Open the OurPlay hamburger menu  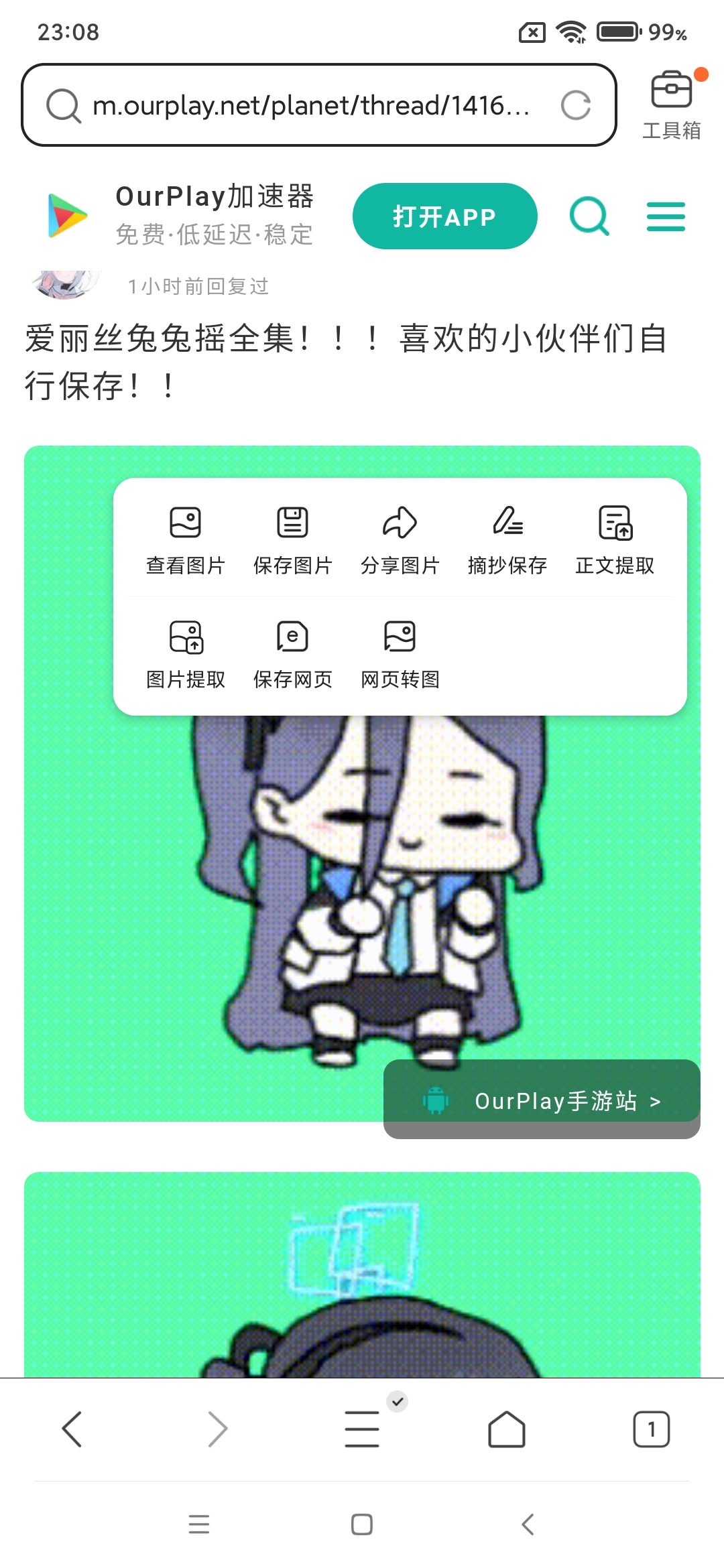tap(666, 216)
